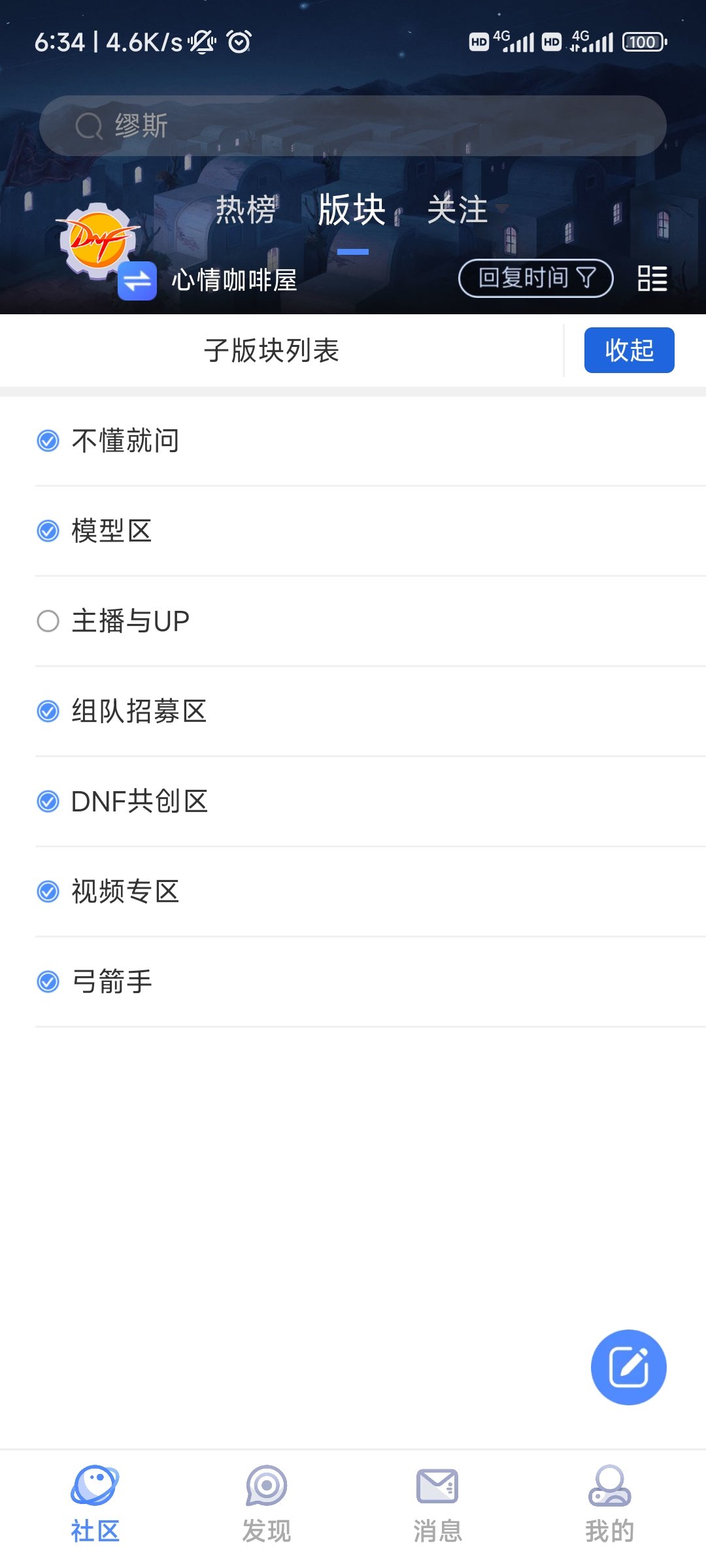Collapse the sub-board list with 收起
Screen dimensions: 706x1568
tap(629, 350)
